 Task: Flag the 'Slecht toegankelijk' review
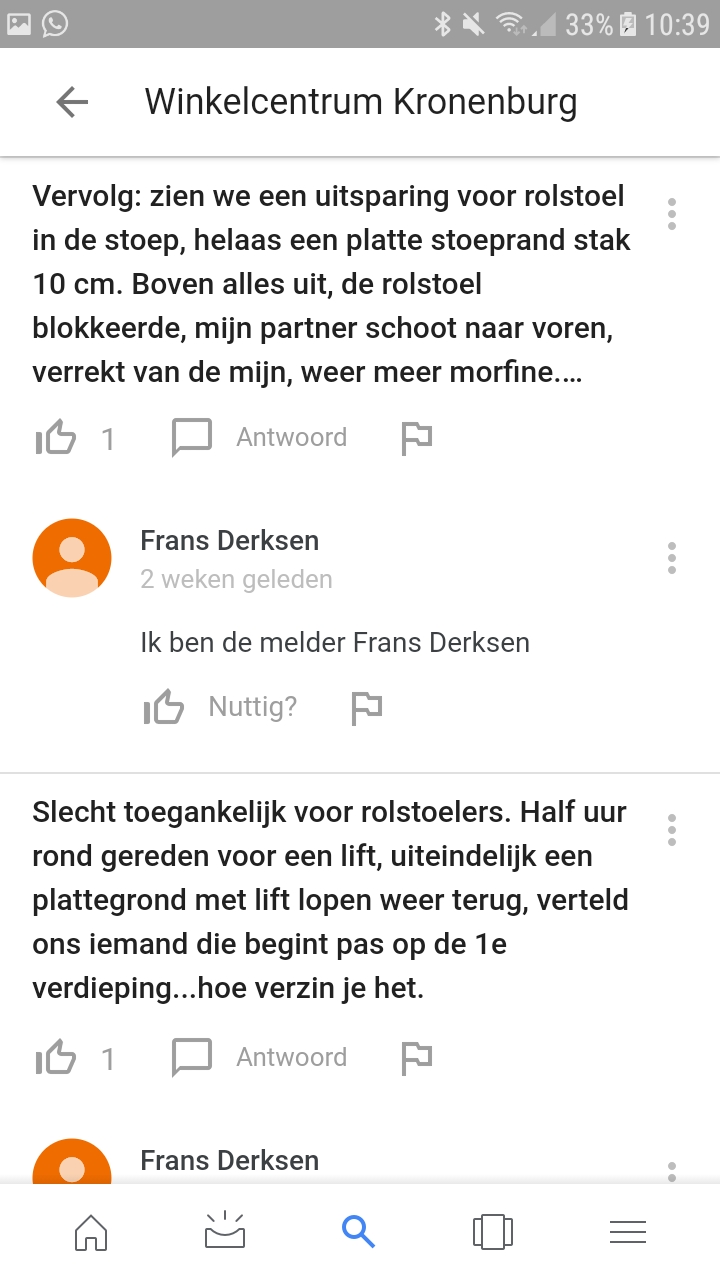[416, 1058]
